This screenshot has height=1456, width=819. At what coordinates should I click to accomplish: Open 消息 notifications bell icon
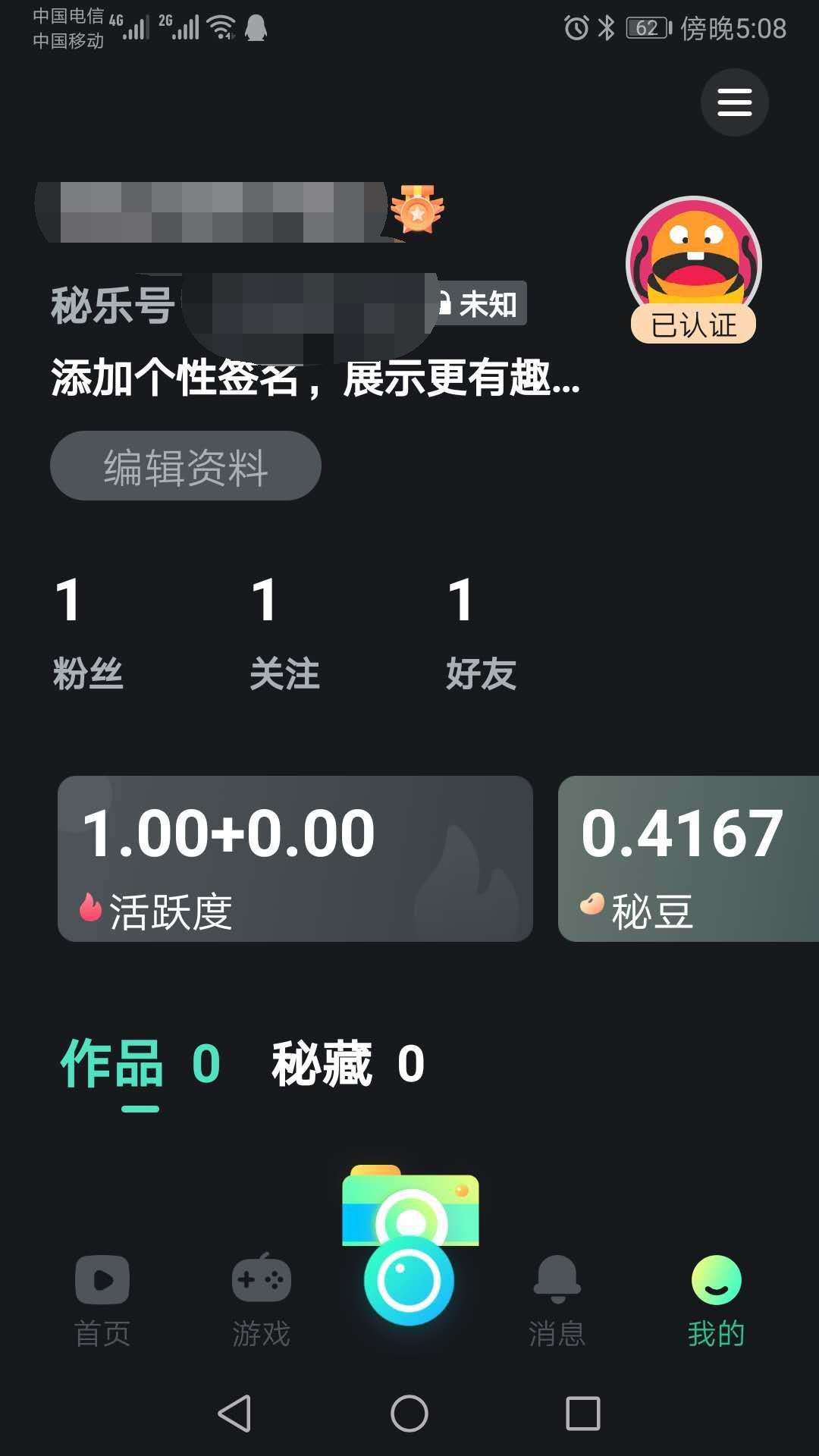559,1282
